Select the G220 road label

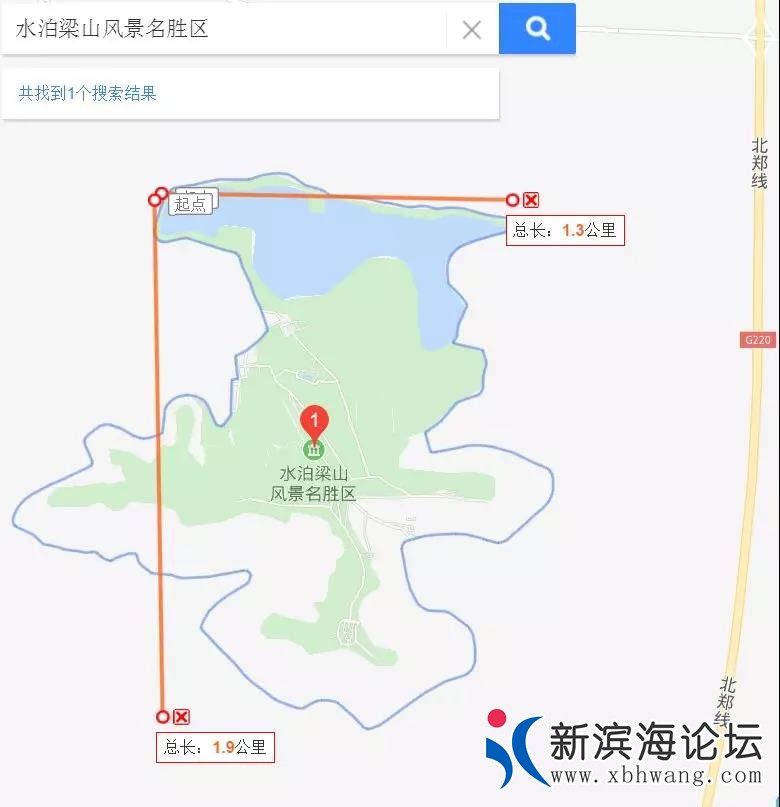click(x=760, y=339)
